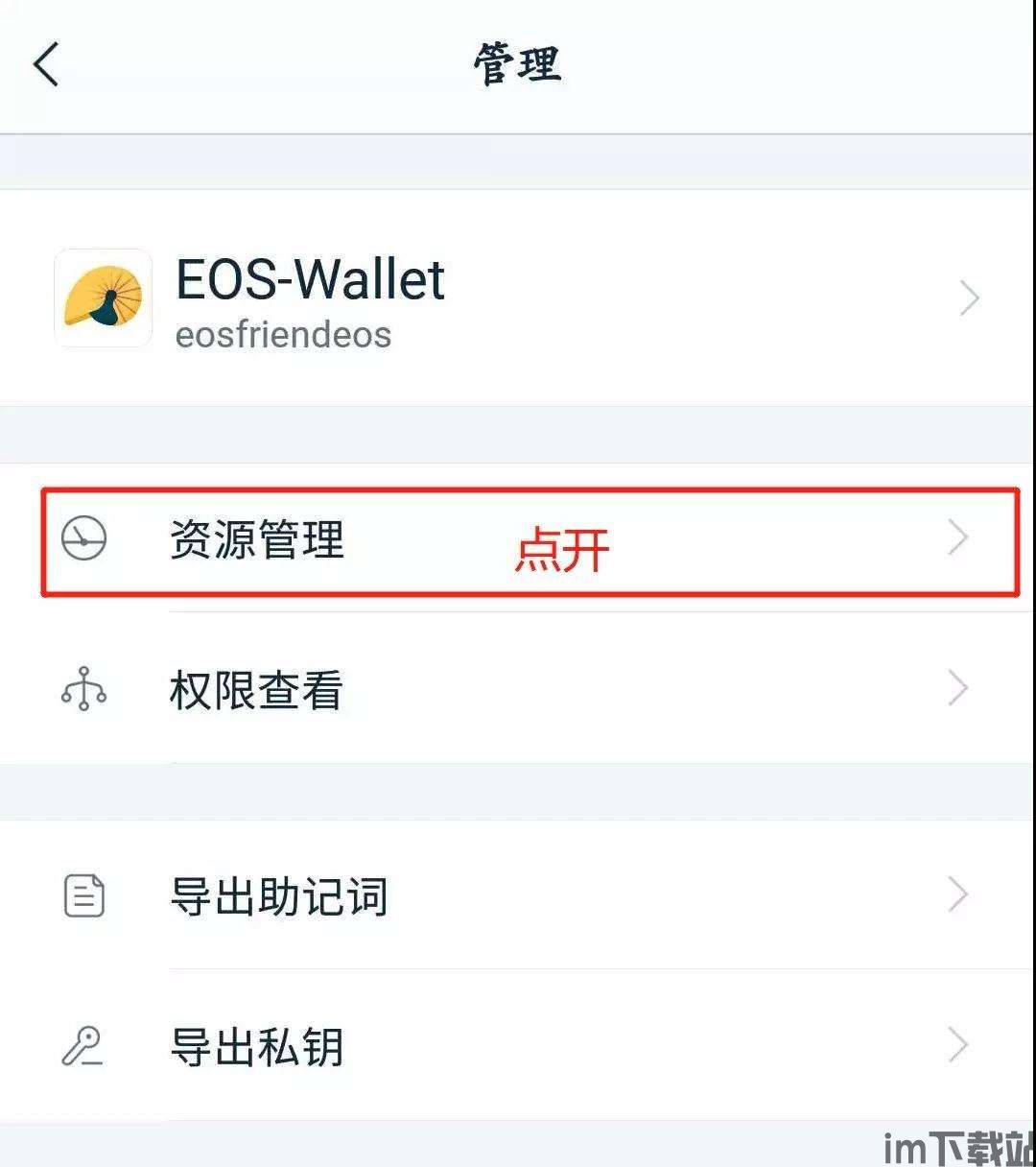Screen dimensions: 1036x1167
Task: Select 导出助记词 to export mnemonic
Action: 518,895
